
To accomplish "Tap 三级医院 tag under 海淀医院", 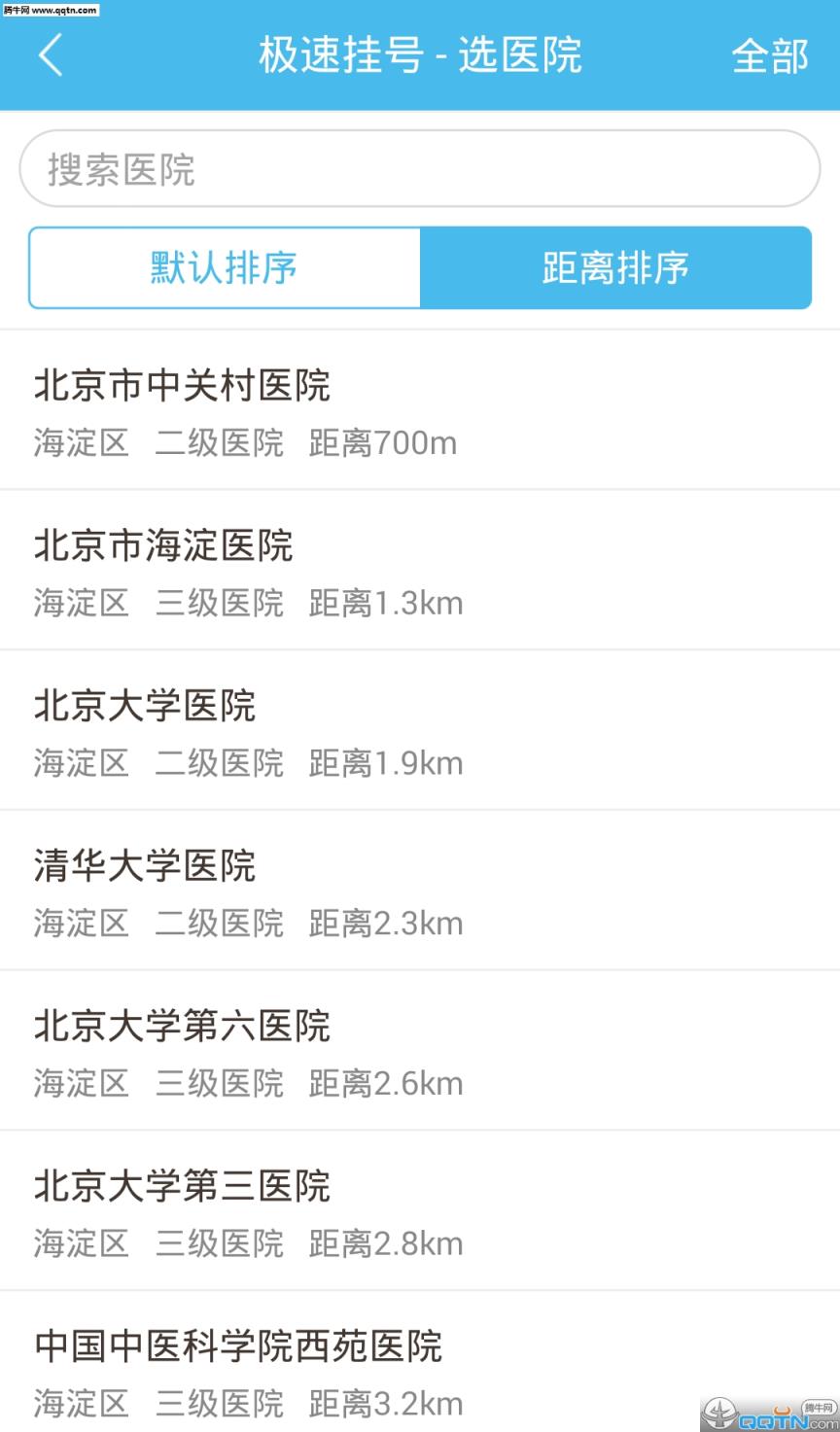I will point(219,604).
